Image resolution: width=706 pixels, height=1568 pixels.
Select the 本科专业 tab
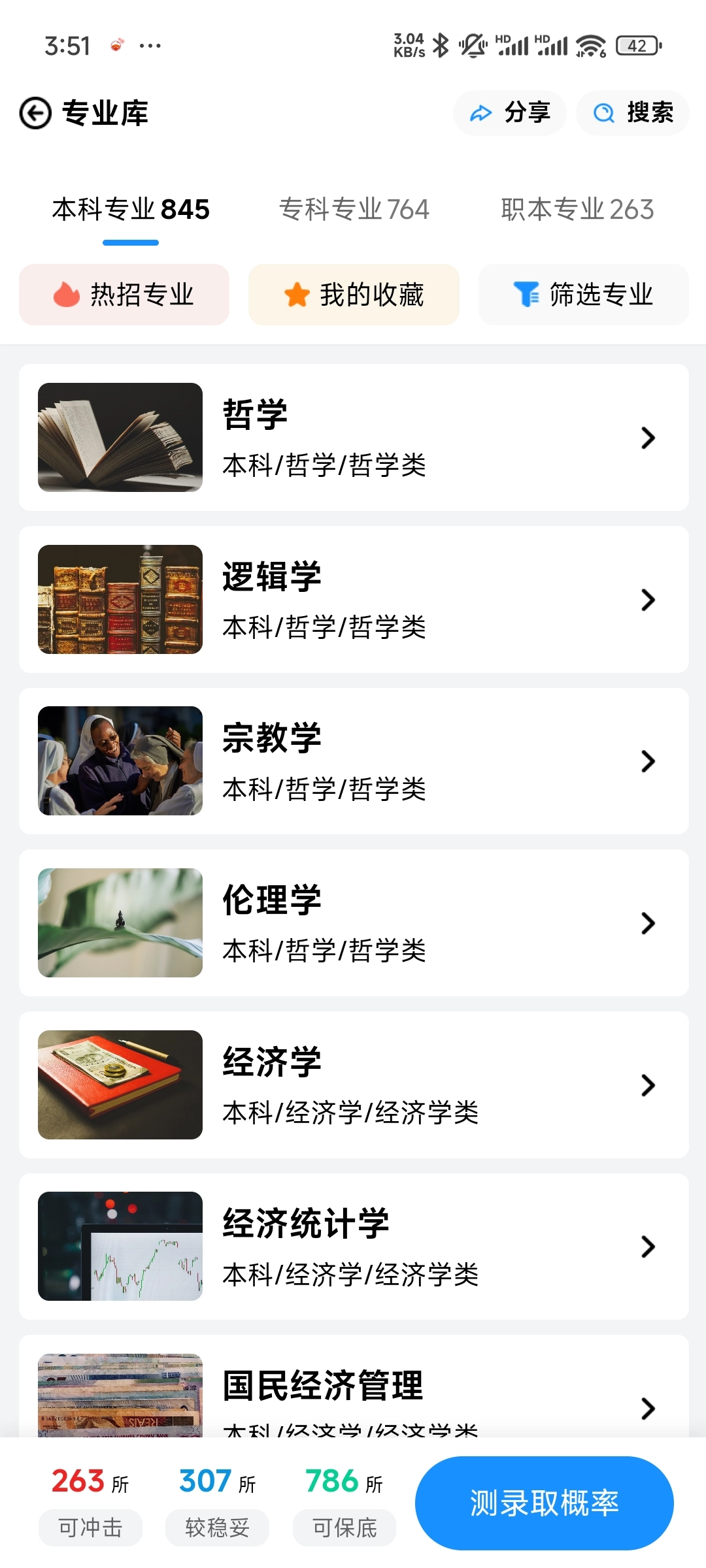click(x=131, y=210)
